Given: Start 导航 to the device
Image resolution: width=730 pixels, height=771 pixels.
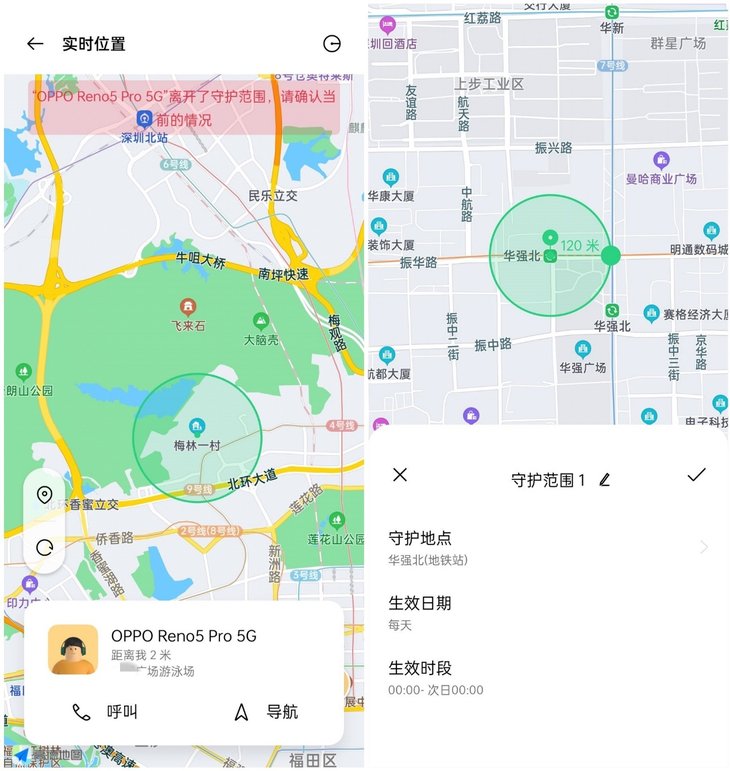Looking at the screenshot, I should click(x=266, y=712).
